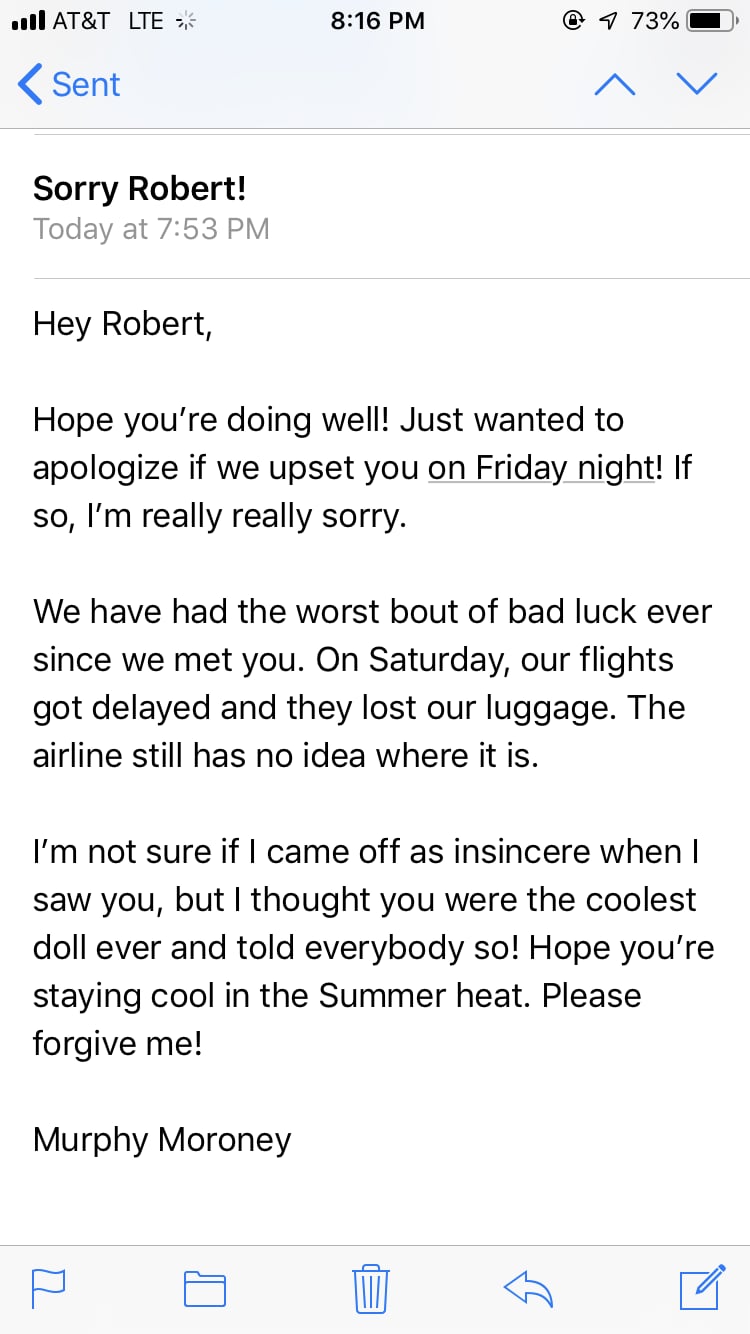Show the next message with down arrow
This screenshot has width=750, height=1334.
click(x=697, y=84)
